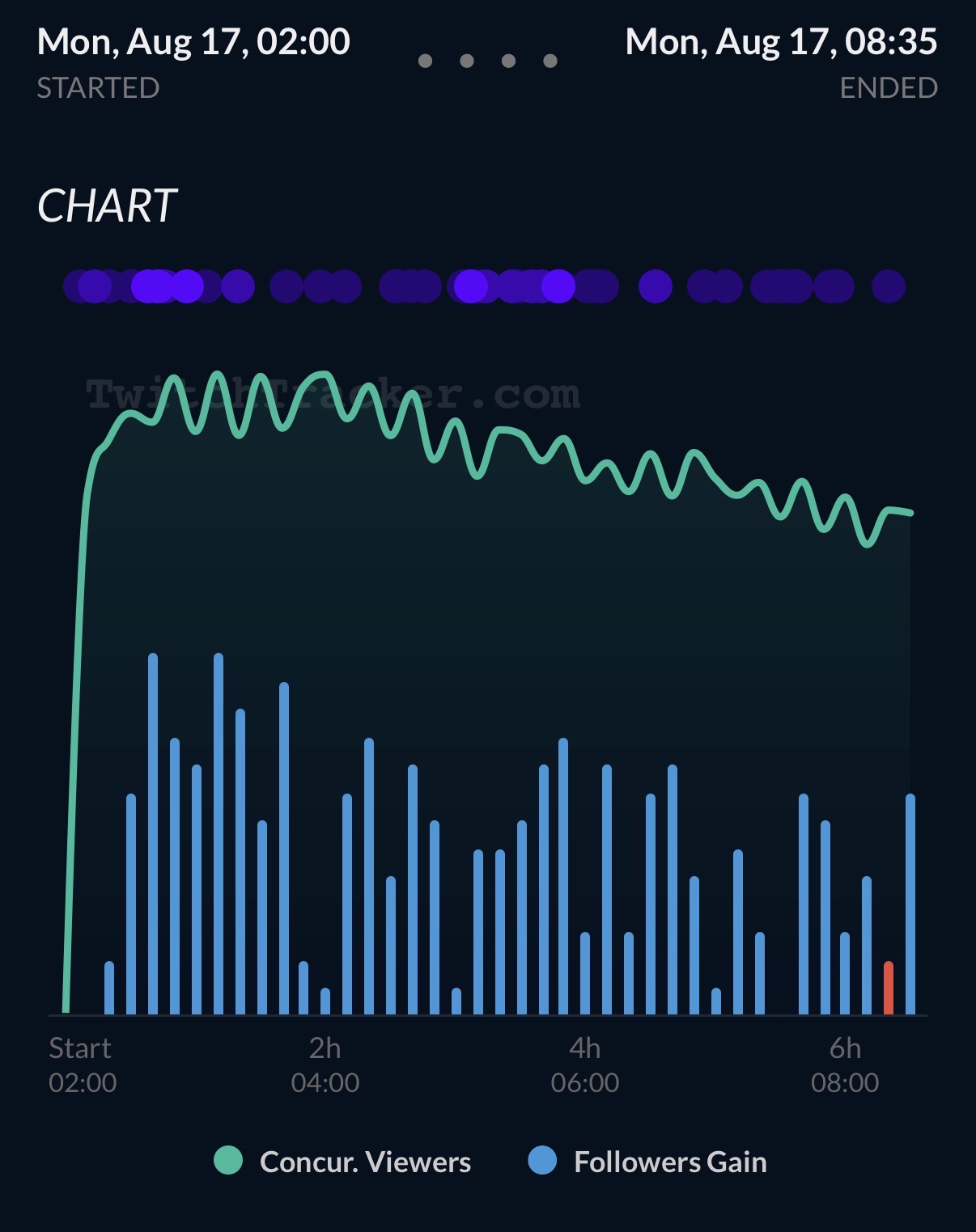Toggle the Followers Gain legend item
Image resolution: width=976 pixels, height=1232 pixels.
(x=647, y=1162)
